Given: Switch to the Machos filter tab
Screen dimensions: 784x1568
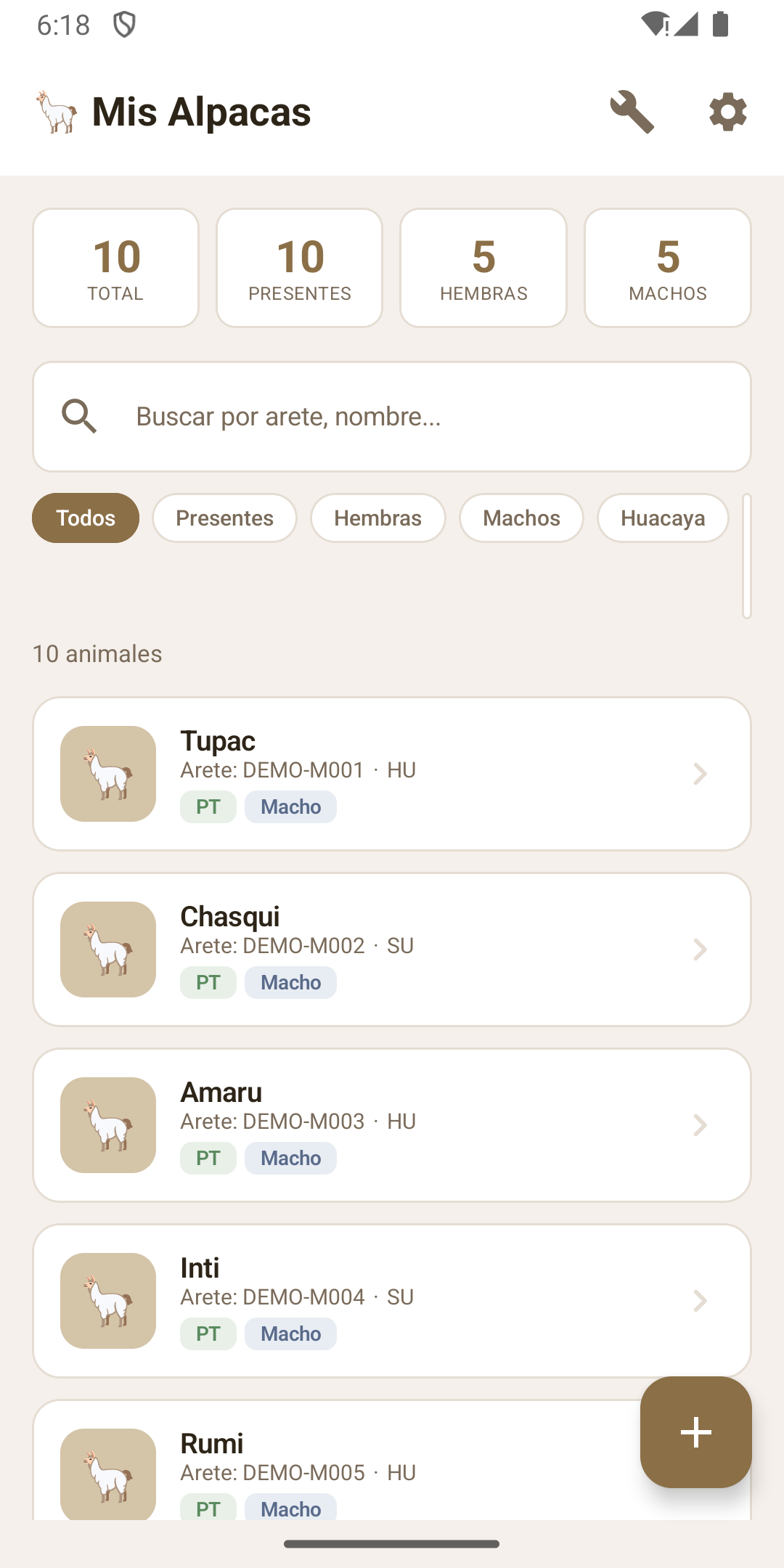Looking at the screenshot, I should (x=520, y=518).
